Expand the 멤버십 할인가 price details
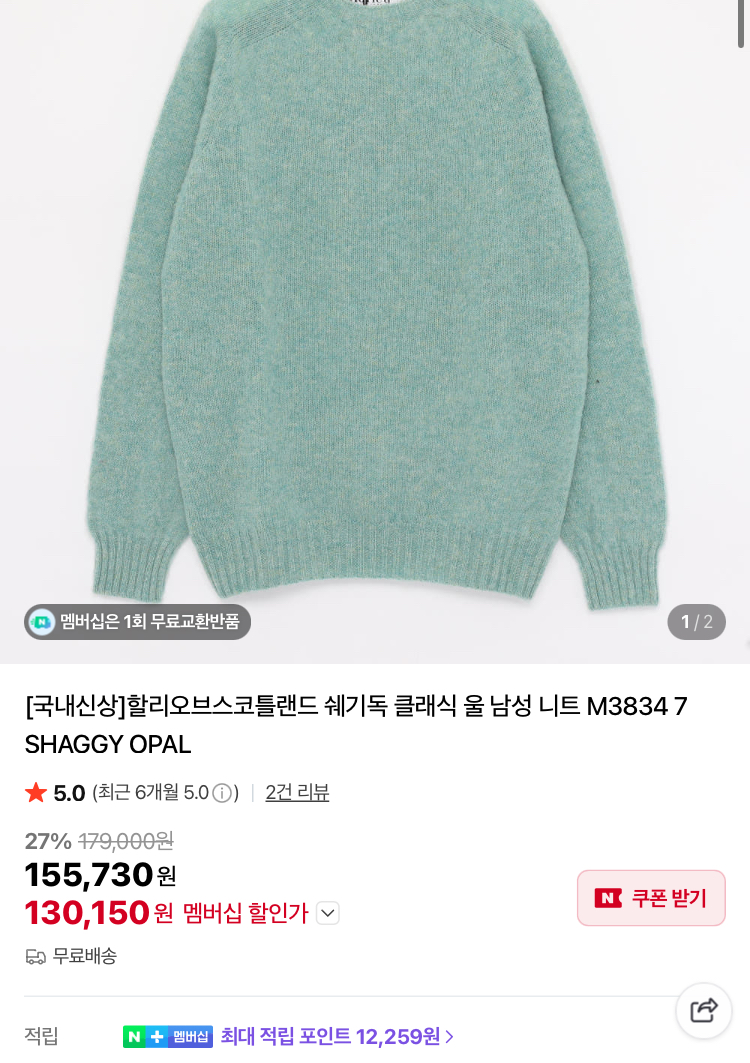 (328, 913)
